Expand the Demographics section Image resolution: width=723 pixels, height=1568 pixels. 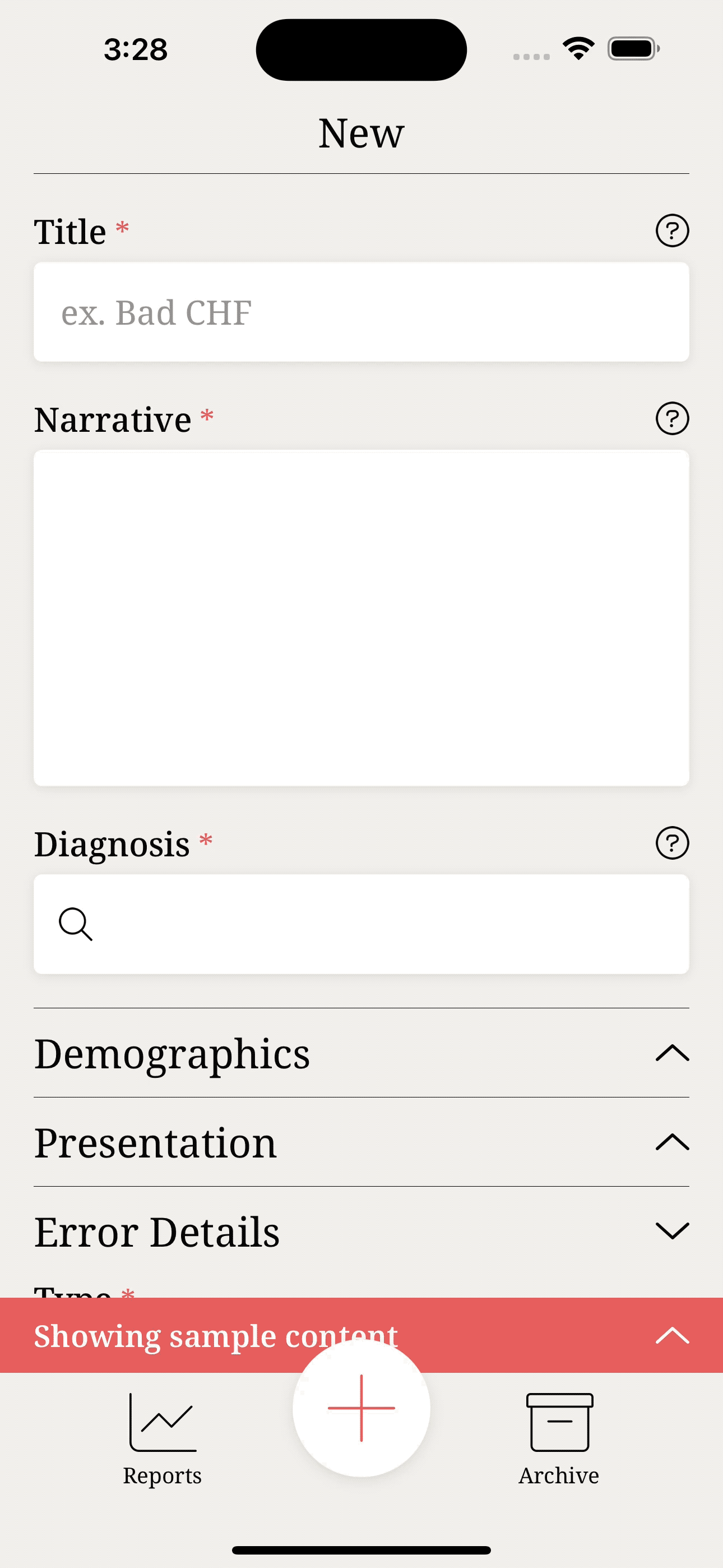tap(361, 1053)
